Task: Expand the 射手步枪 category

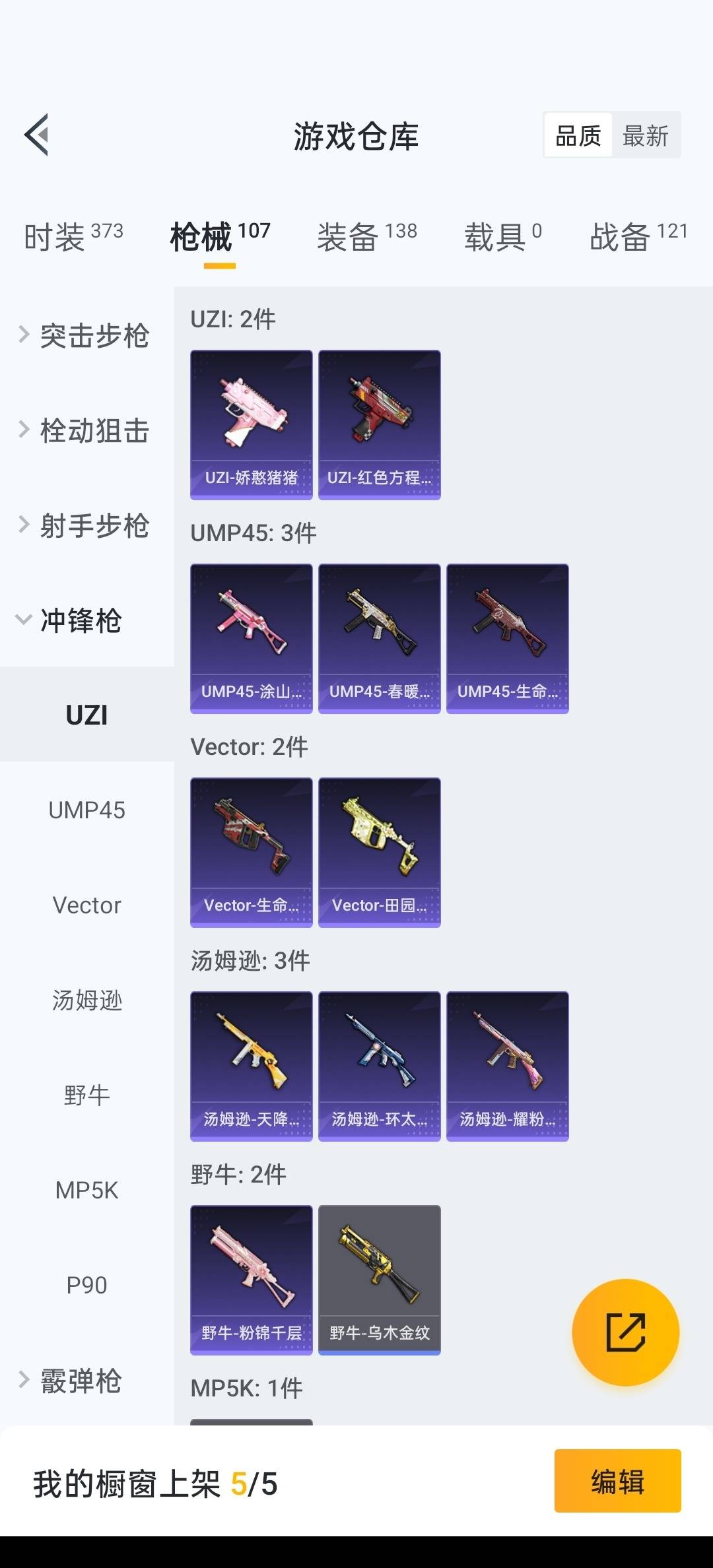Action: click(x=86, y=525)
